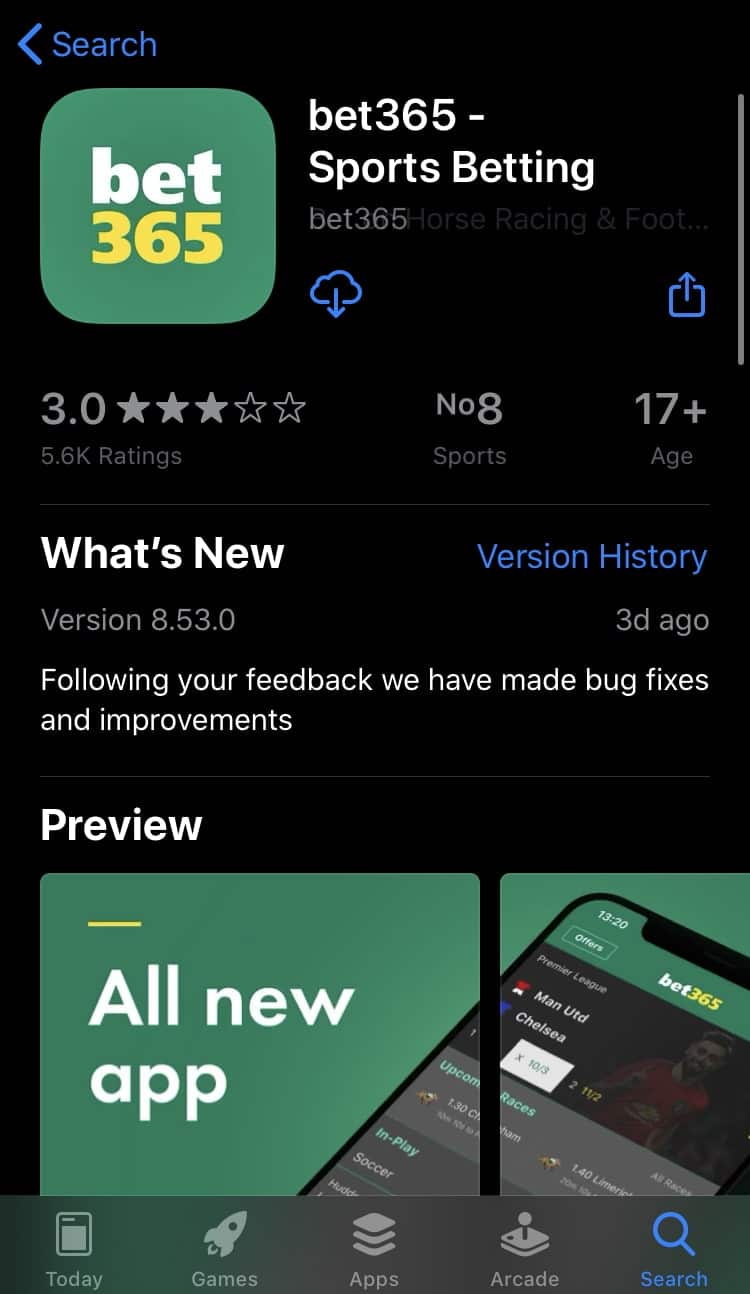This screenshot has height=1294, width=750.
Task: Open Version History
Action: [x=592, y=556]
